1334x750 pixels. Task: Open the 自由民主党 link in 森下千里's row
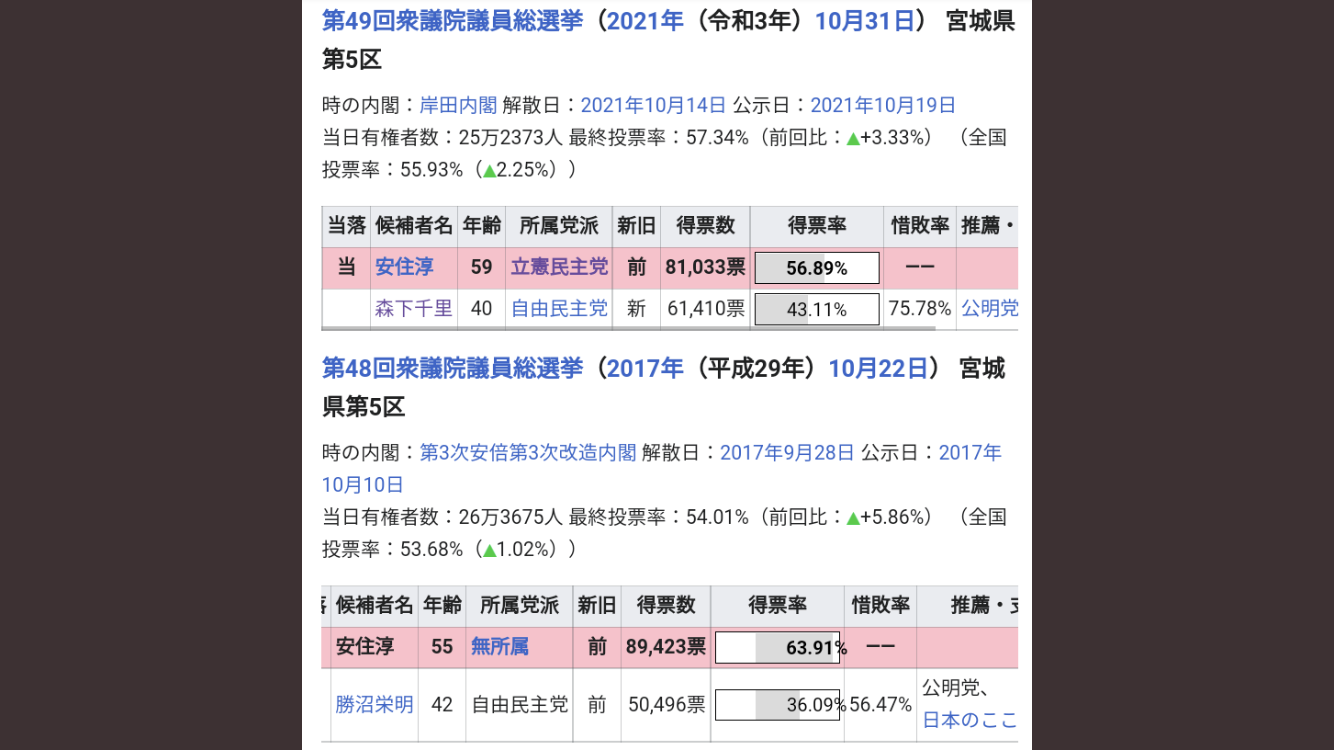pyautogui.click(x=559, y=308)
